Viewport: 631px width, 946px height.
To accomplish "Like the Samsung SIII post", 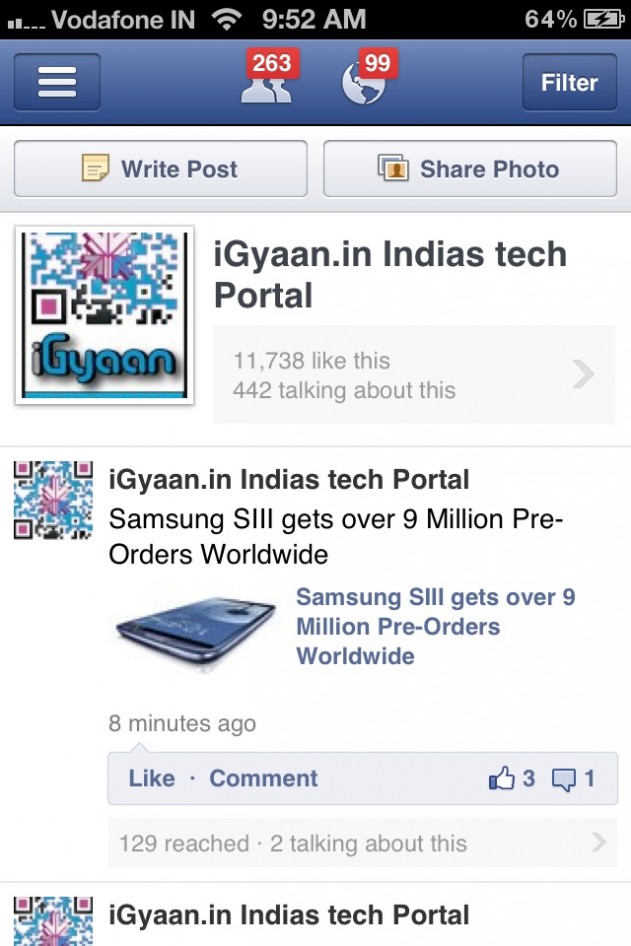I will click(x=151, y=778).
